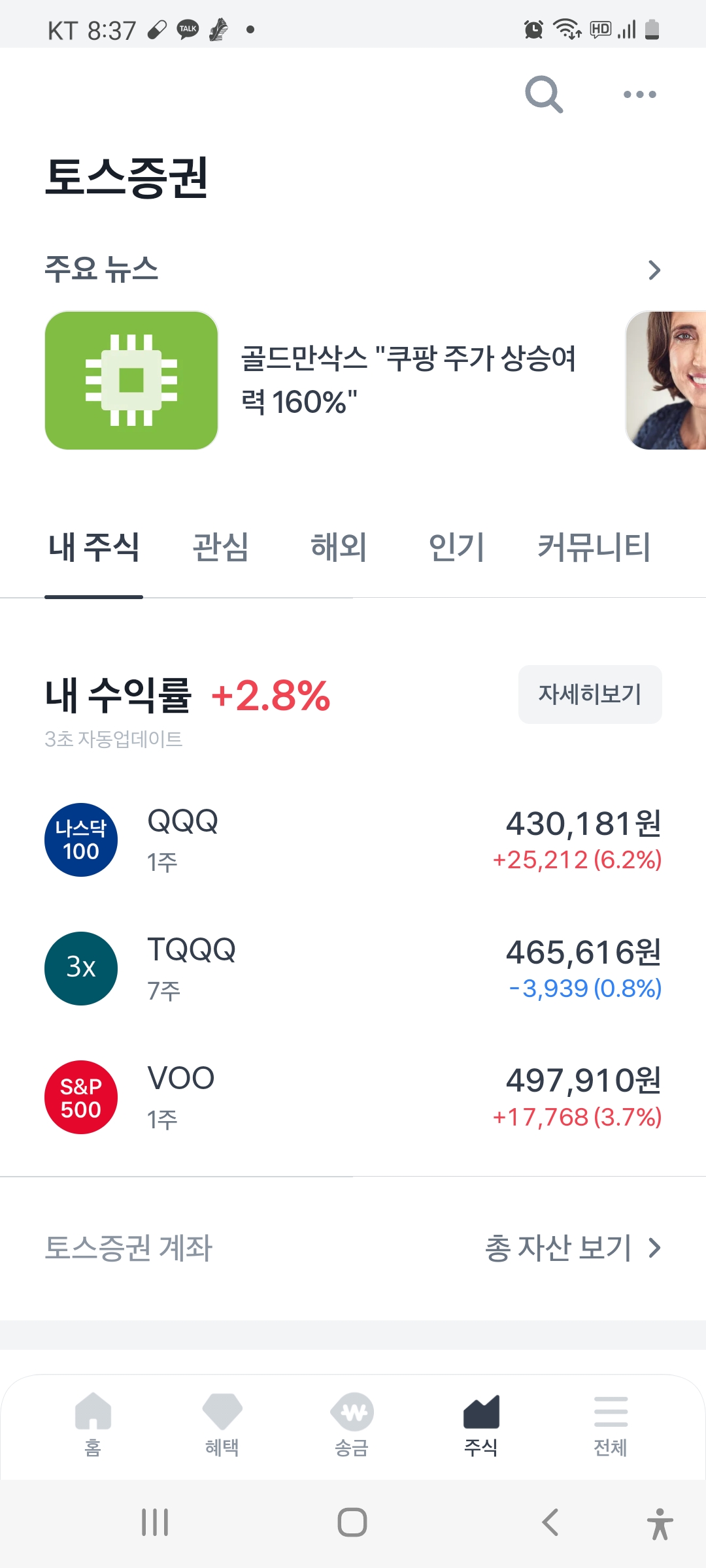
Task: Switch to the 해외 tab
Action: 338,547
